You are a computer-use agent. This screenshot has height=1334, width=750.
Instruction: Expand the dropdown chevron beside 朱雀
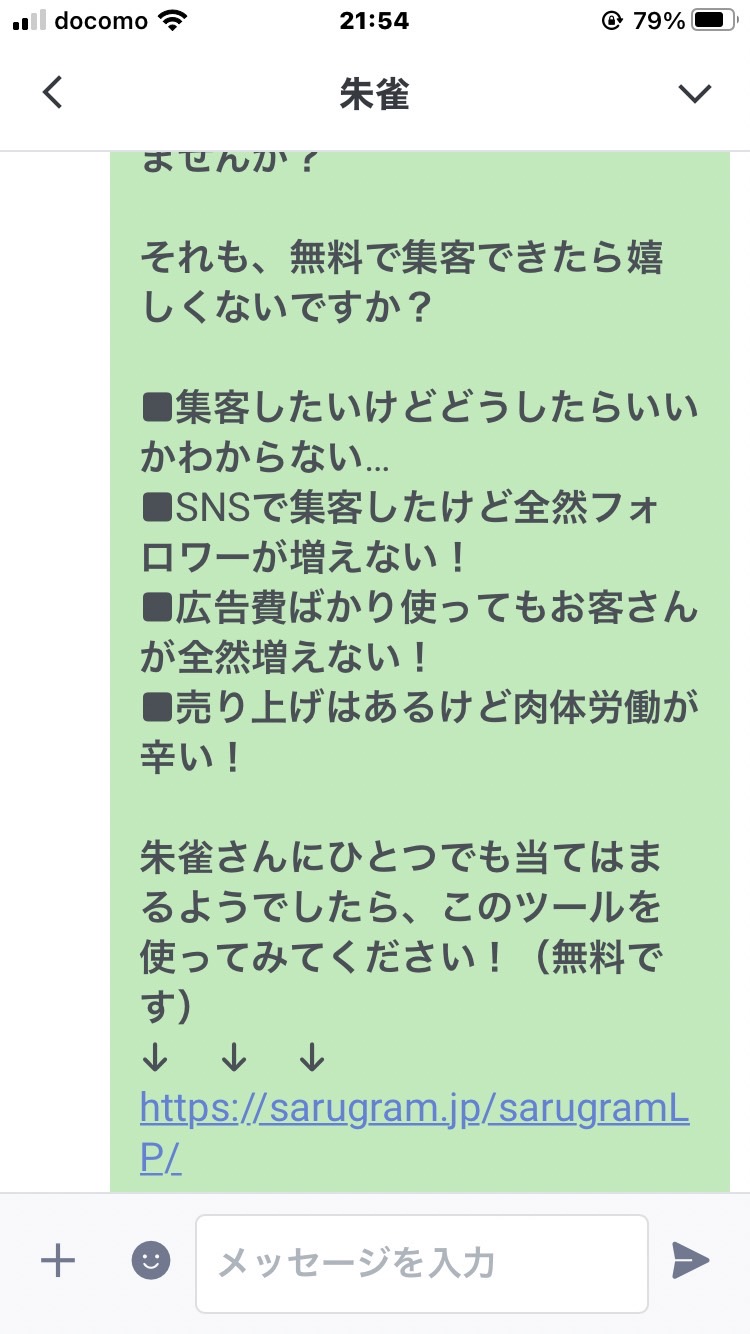pyautogui.click(x=694, y=94)
